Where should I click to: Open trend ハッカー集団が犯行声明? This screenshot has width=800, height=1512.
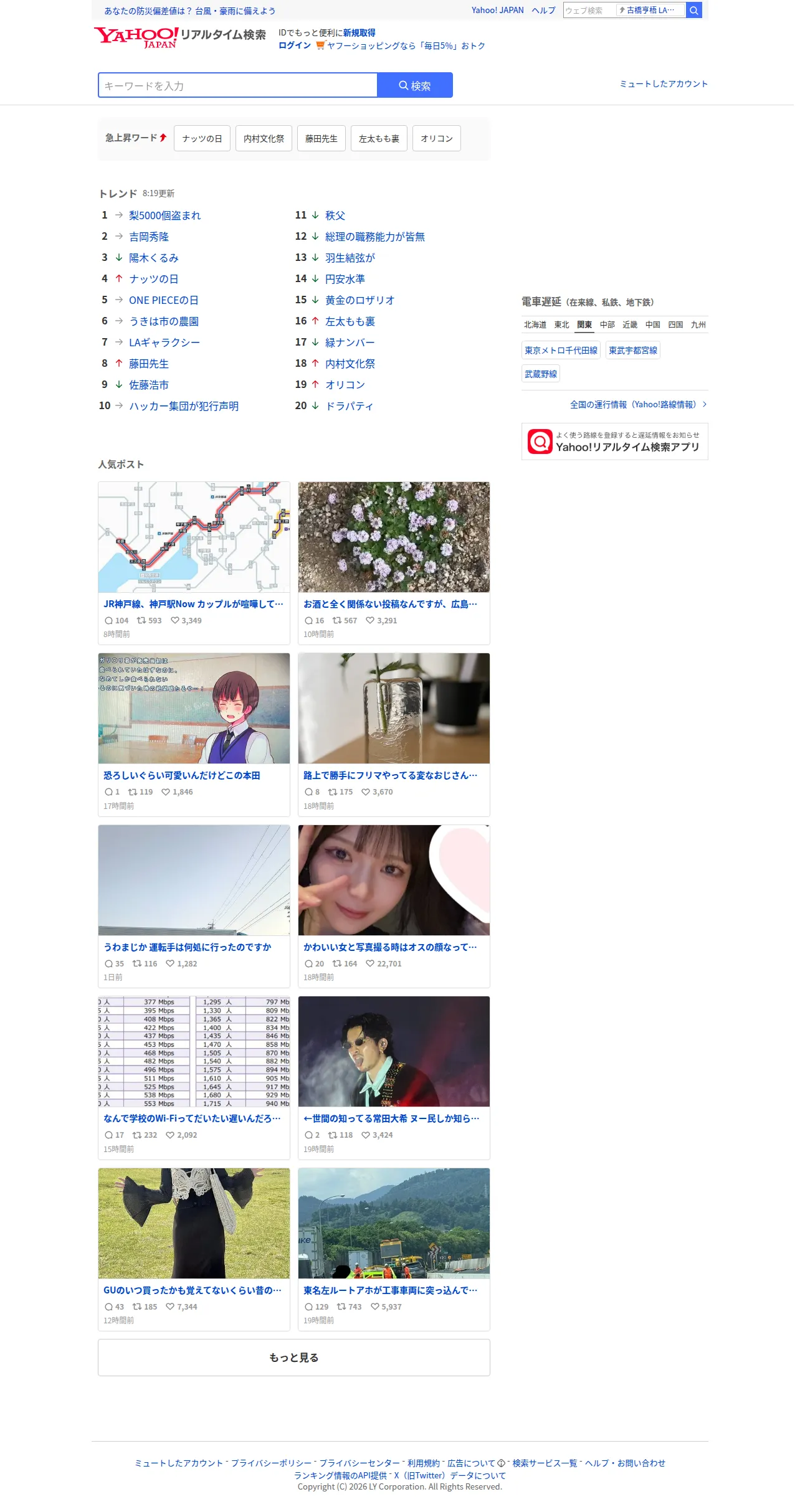pyautogui.click(x=184, y=406)
